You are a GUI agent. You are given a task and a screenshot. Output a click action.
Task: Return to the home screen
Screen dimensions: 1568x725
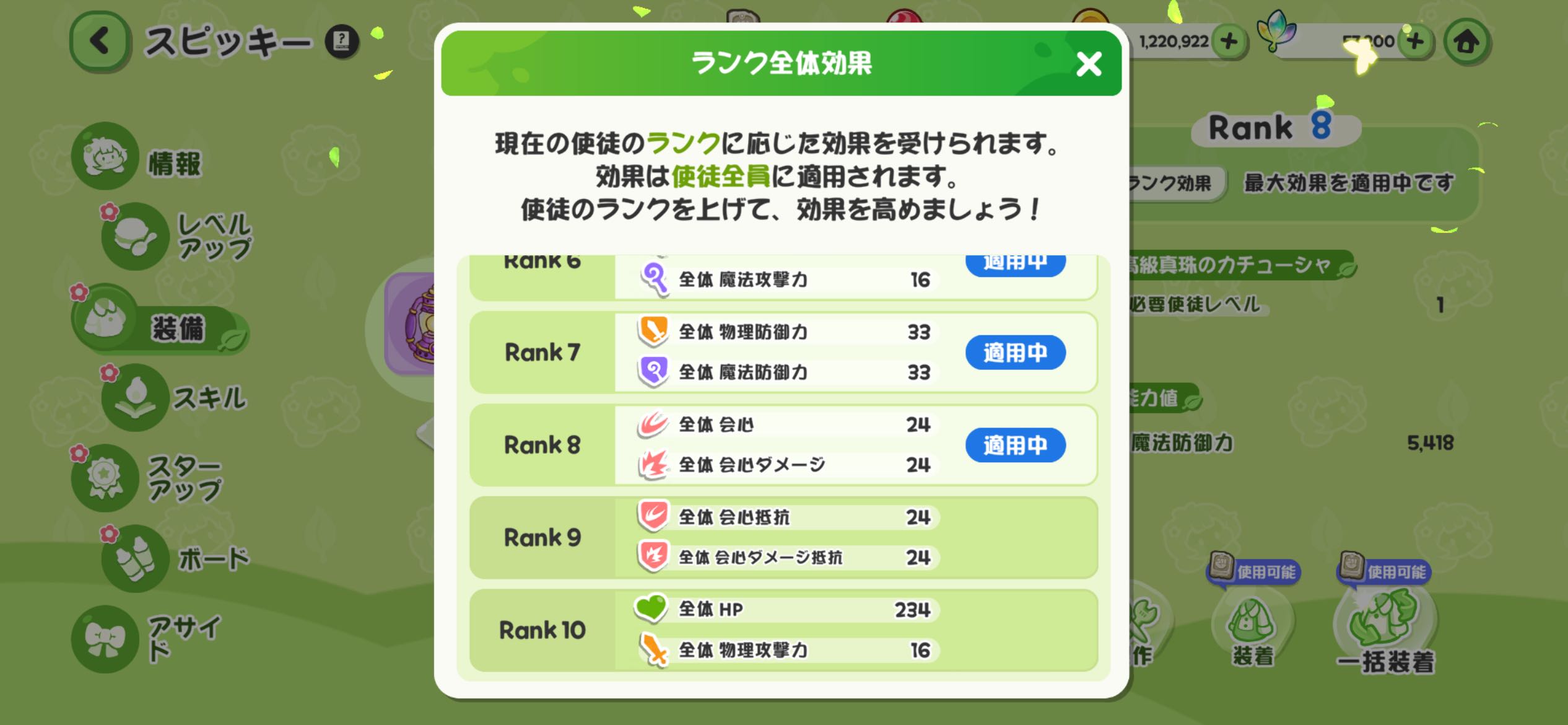(x=1466, y=42)
